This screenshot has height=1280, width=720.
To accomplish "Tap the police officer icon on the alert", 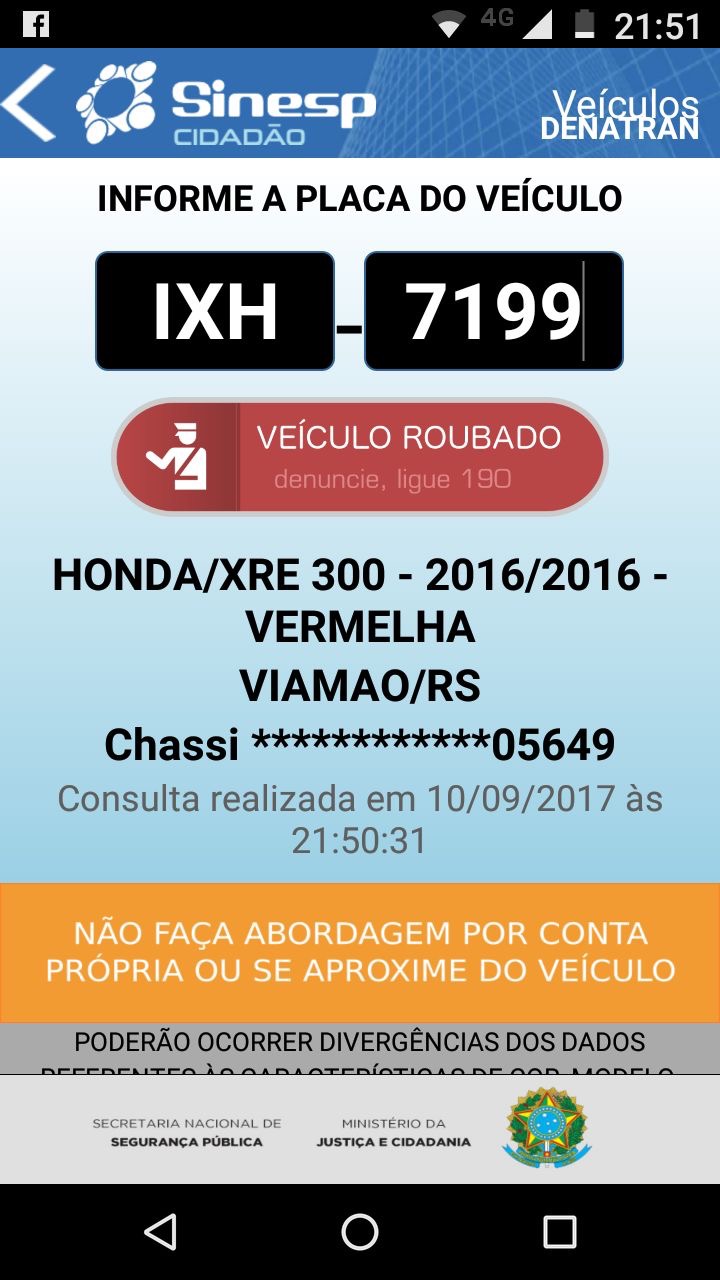I will [x=185, y=455].
